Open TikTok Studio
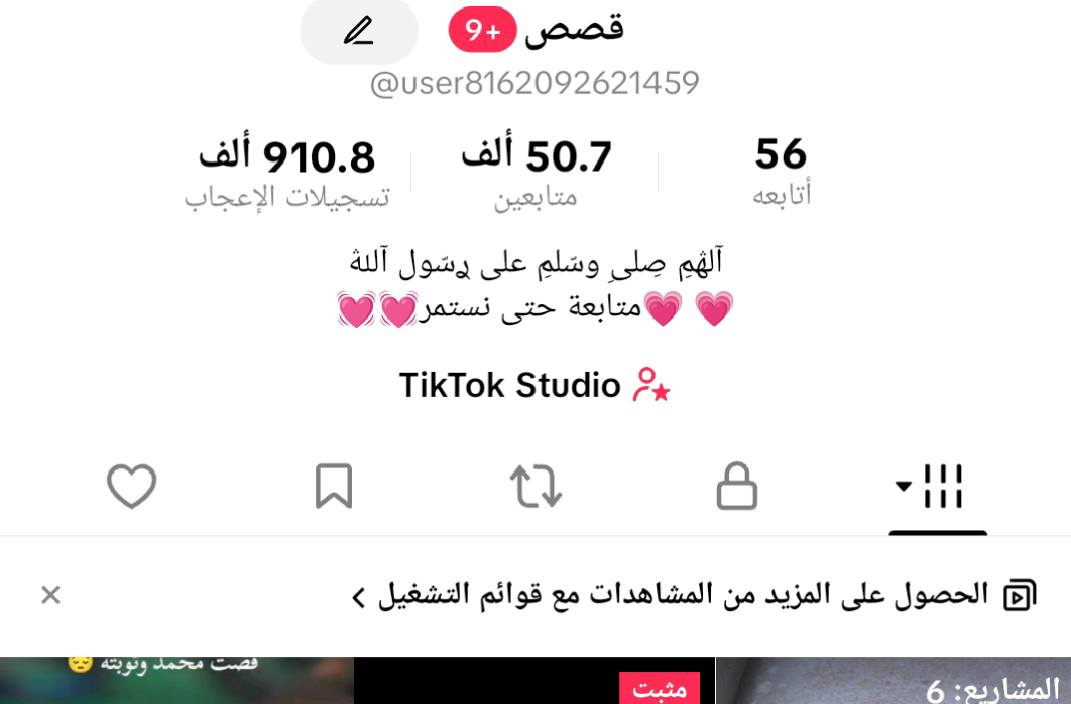1071x704 pixels. point(534,385)
